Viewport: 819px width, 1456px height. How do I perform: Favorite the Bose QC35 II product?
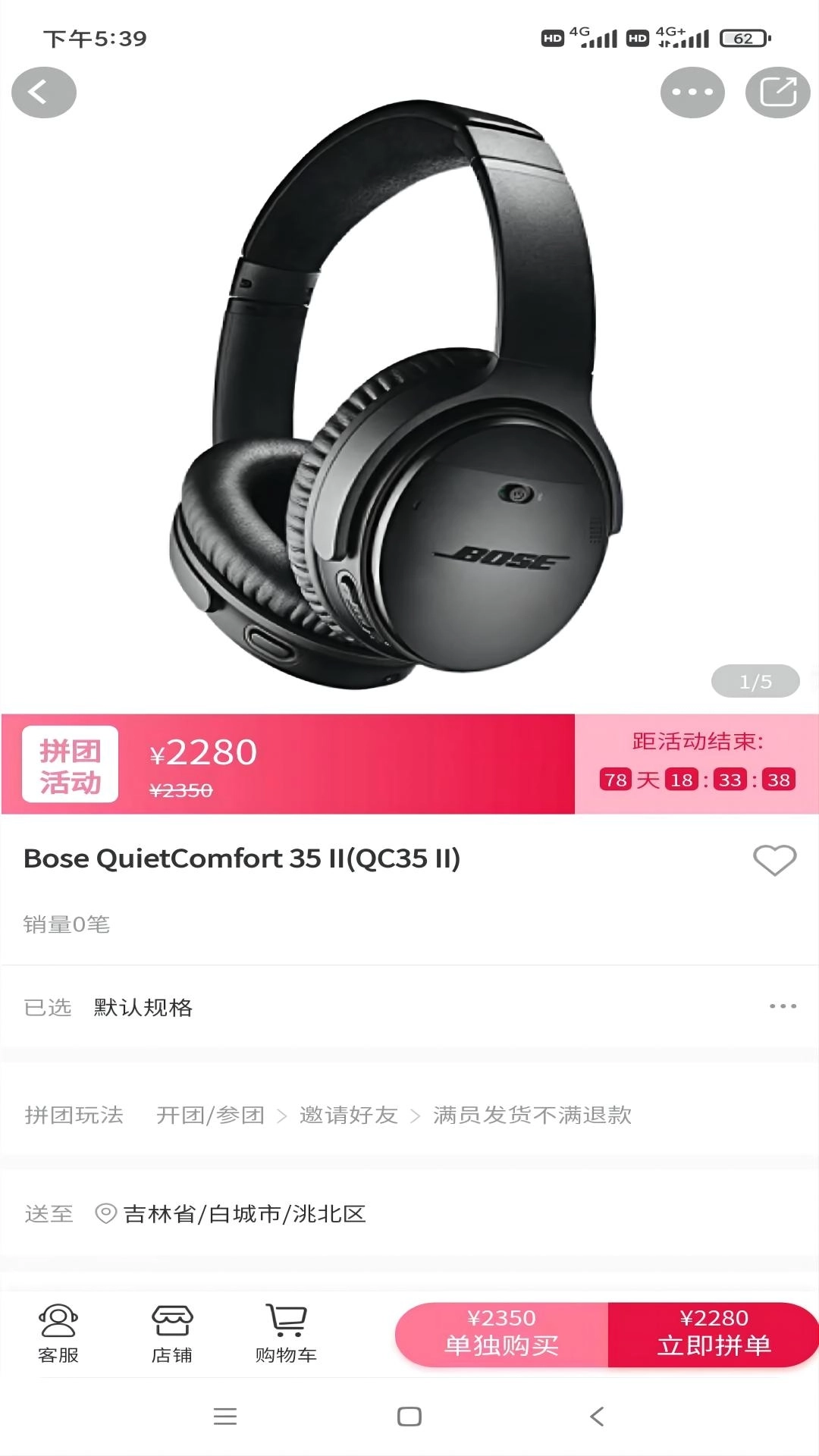(x=774, y=861)
